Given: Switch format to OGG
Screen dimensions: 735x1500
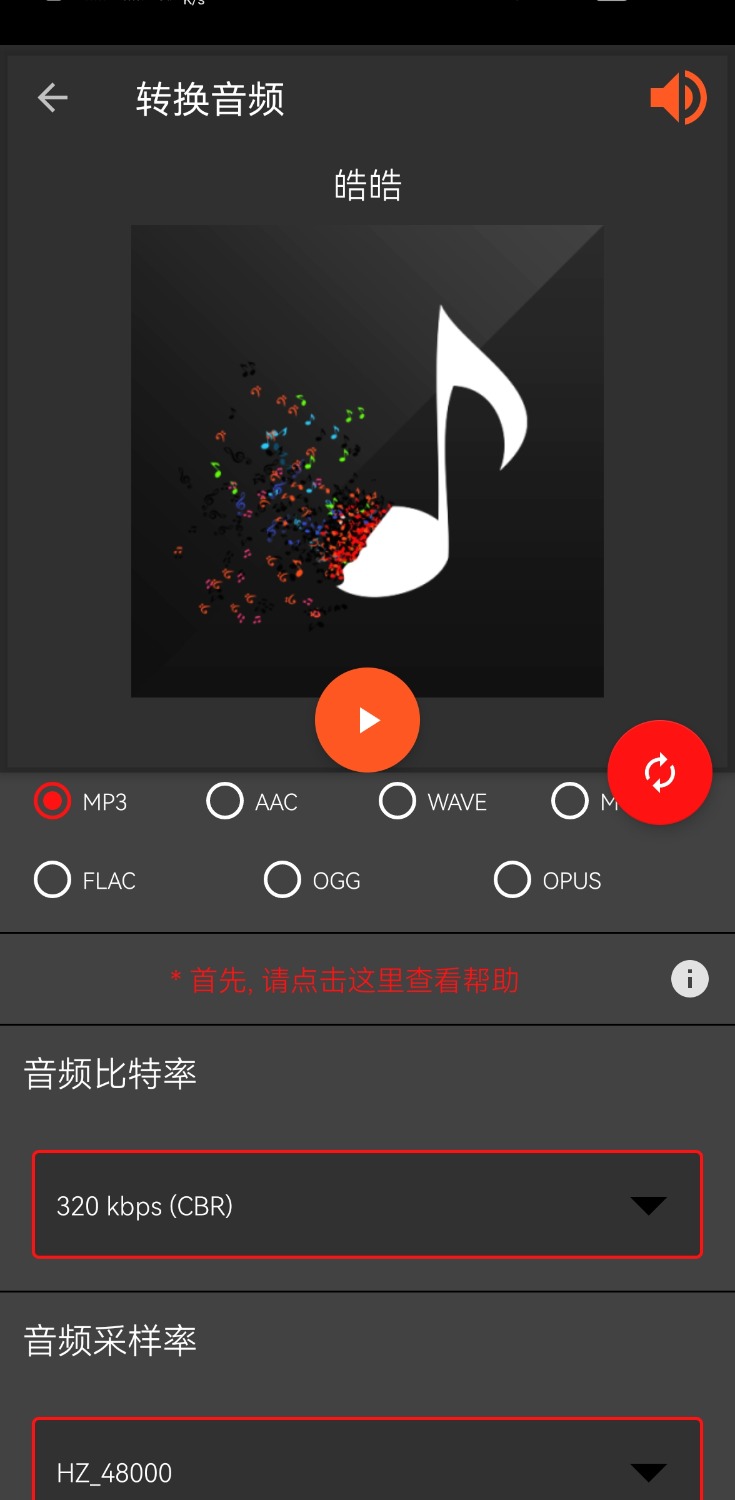Looking at the screenshot, I should pyautogui.click(x=283, y=880).
